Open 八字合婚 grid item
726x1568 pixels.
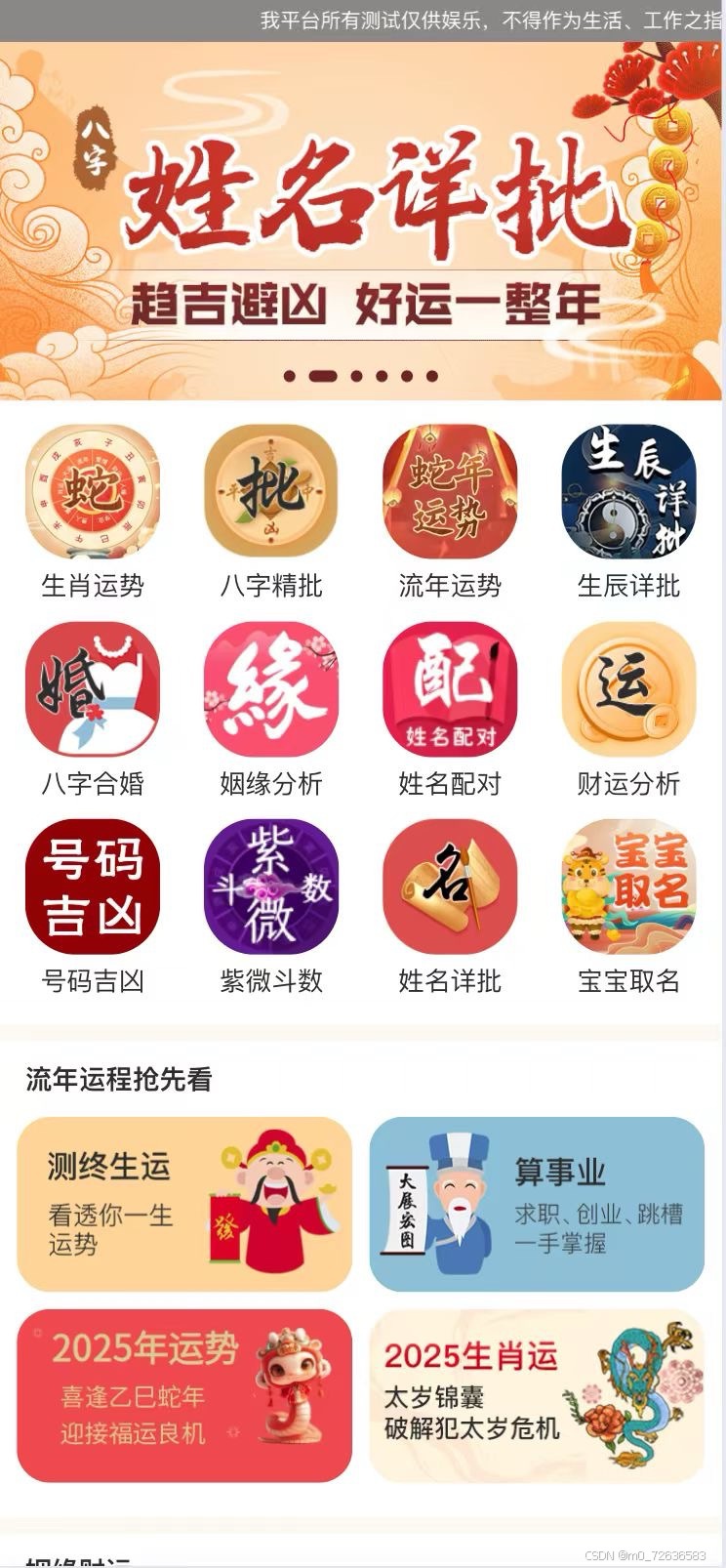pos(93,710)
